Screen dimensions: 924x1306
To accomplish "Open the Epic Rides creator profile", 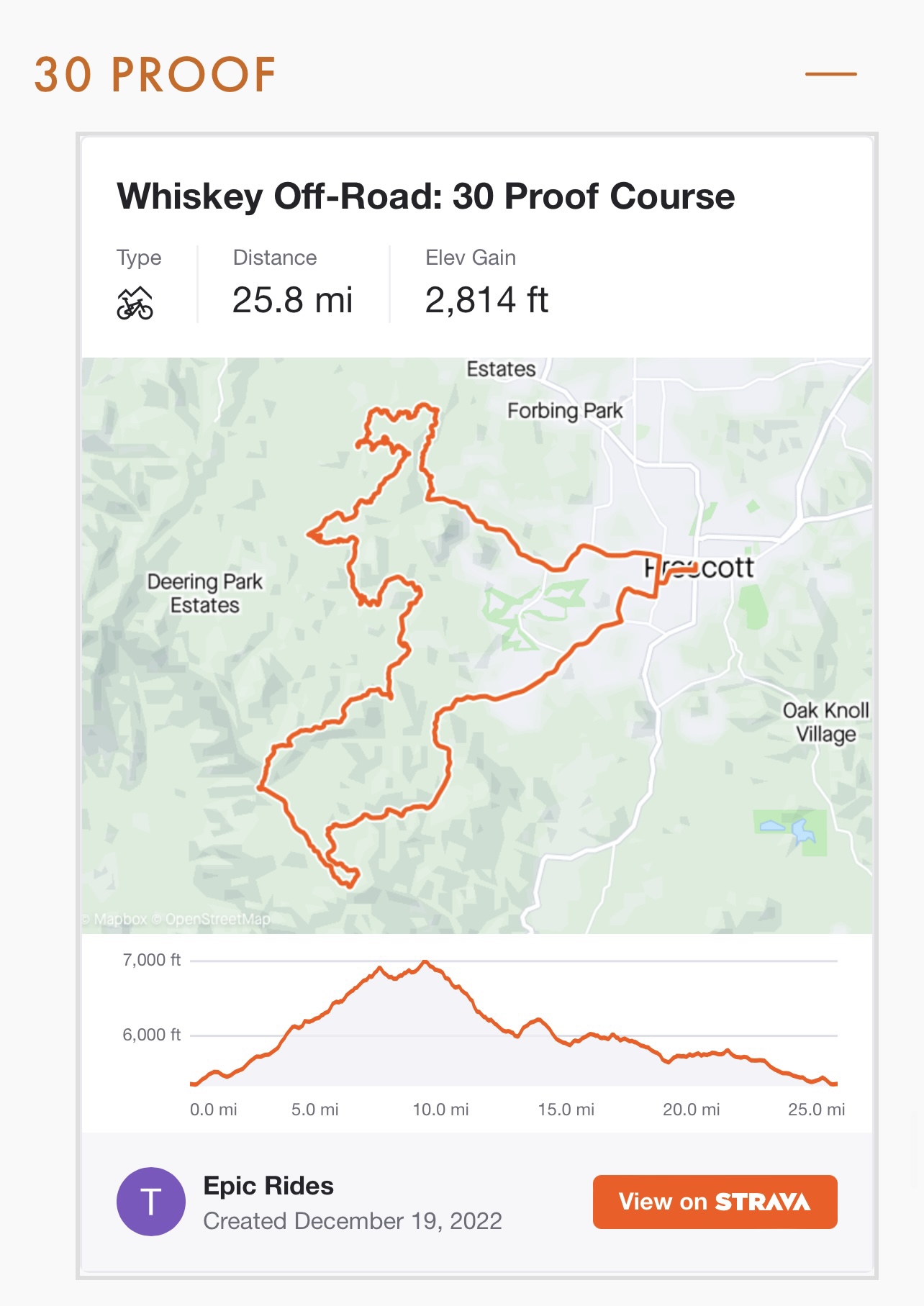I will coord(268,1186).
